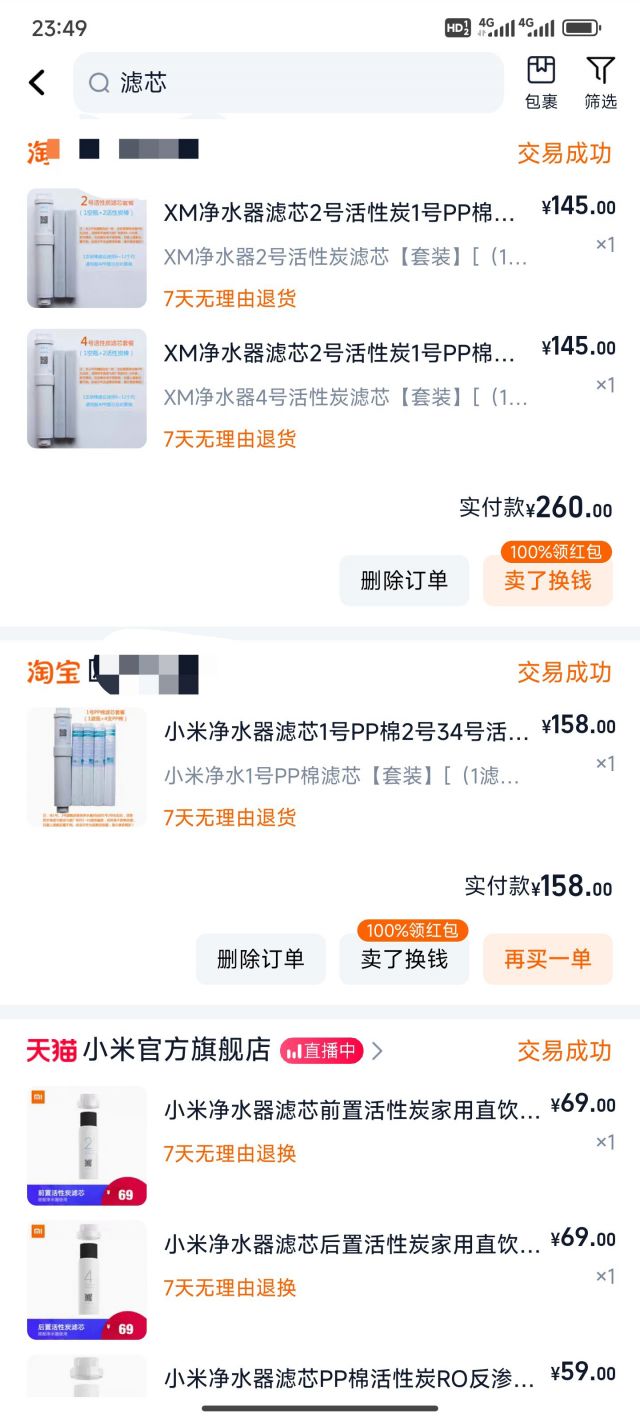Tap 卖了换钱 on the ¥260.00 order
This screenshot has height=1422, width=640.
[547, 581]
